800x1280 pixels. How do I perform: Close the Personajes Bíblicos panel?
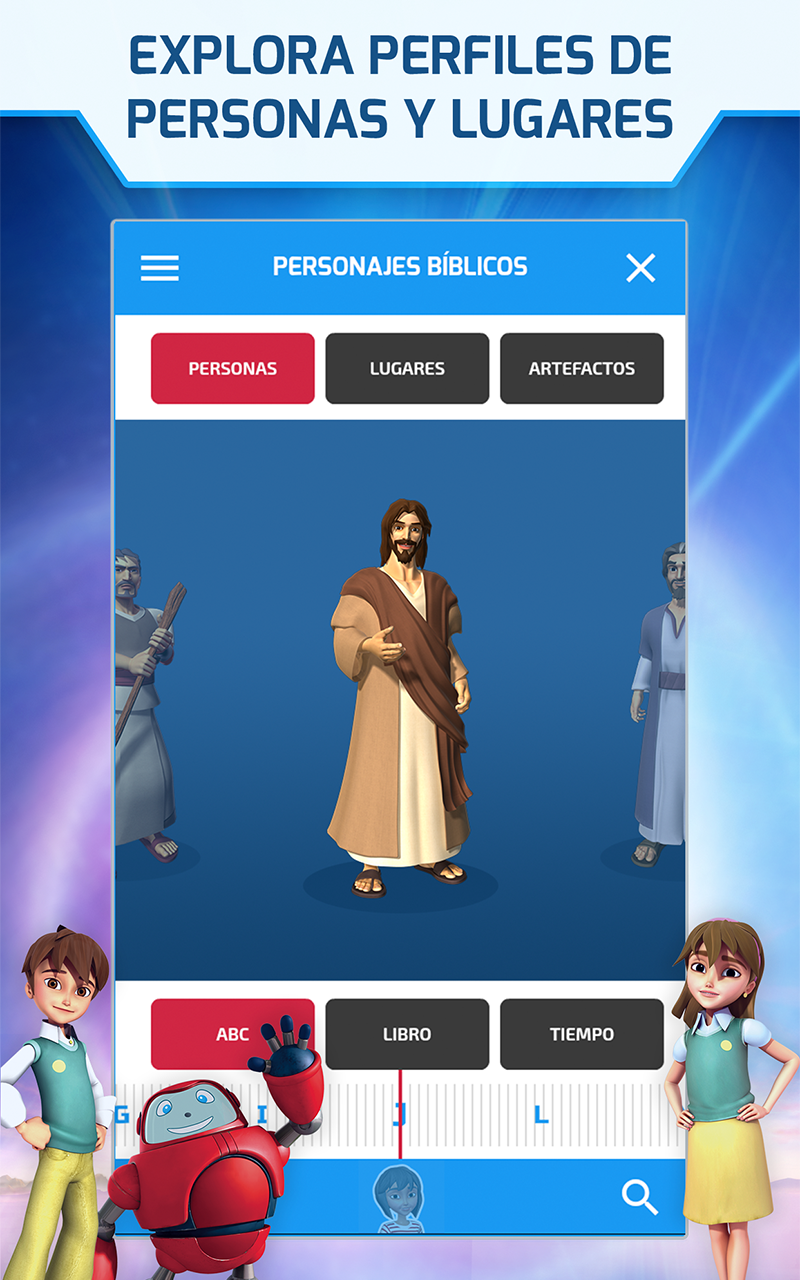(641, 268)
